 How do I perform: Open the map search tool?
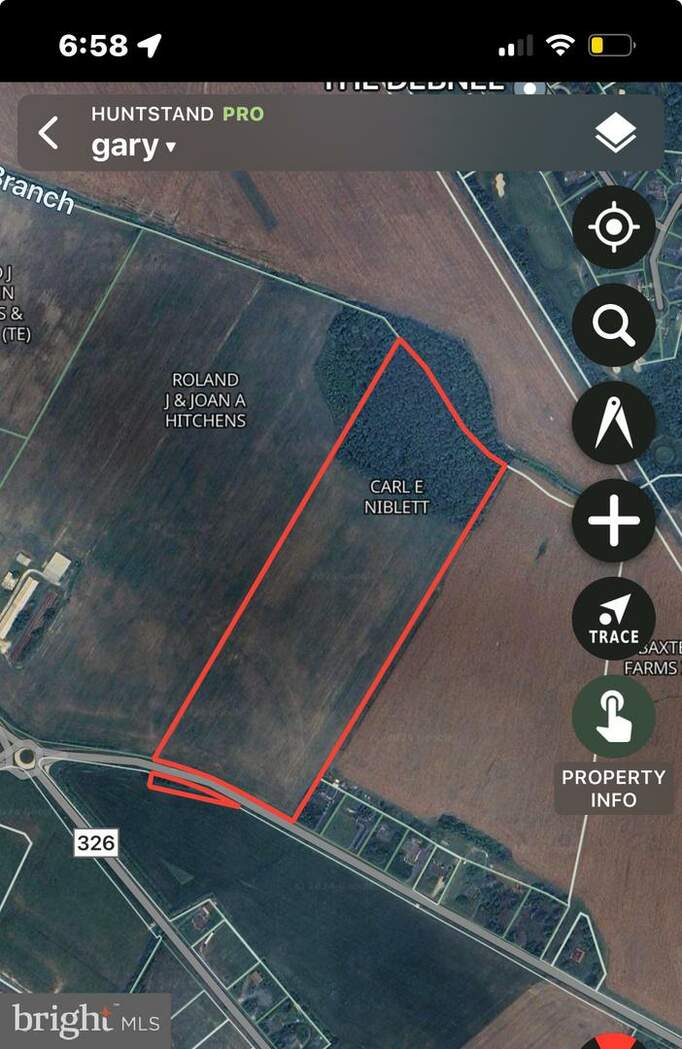[x=613, y=324]
